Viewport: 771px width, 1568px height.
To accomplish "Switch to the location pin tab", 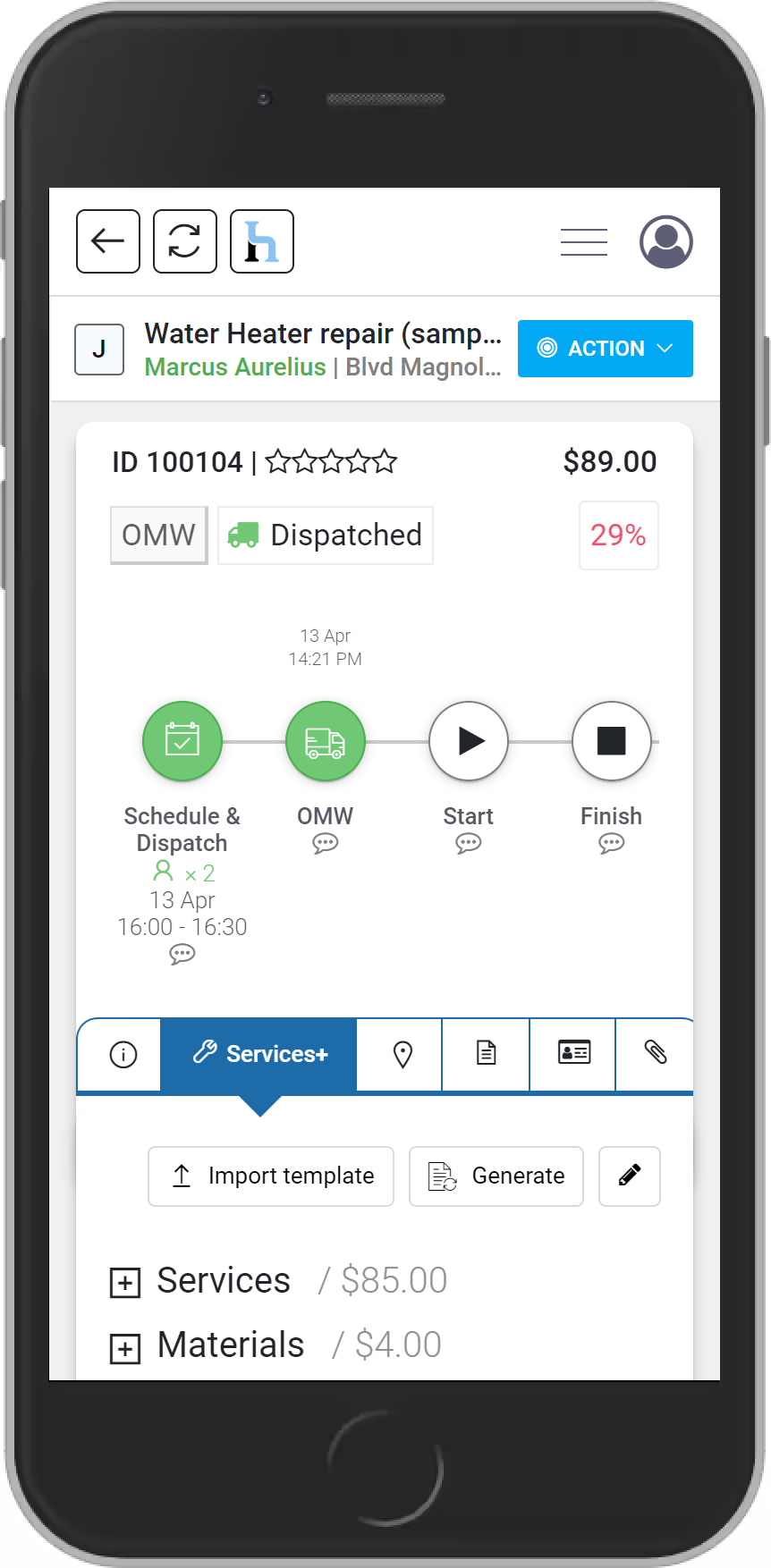I will pyautogui.click(x=402, y=1055).
